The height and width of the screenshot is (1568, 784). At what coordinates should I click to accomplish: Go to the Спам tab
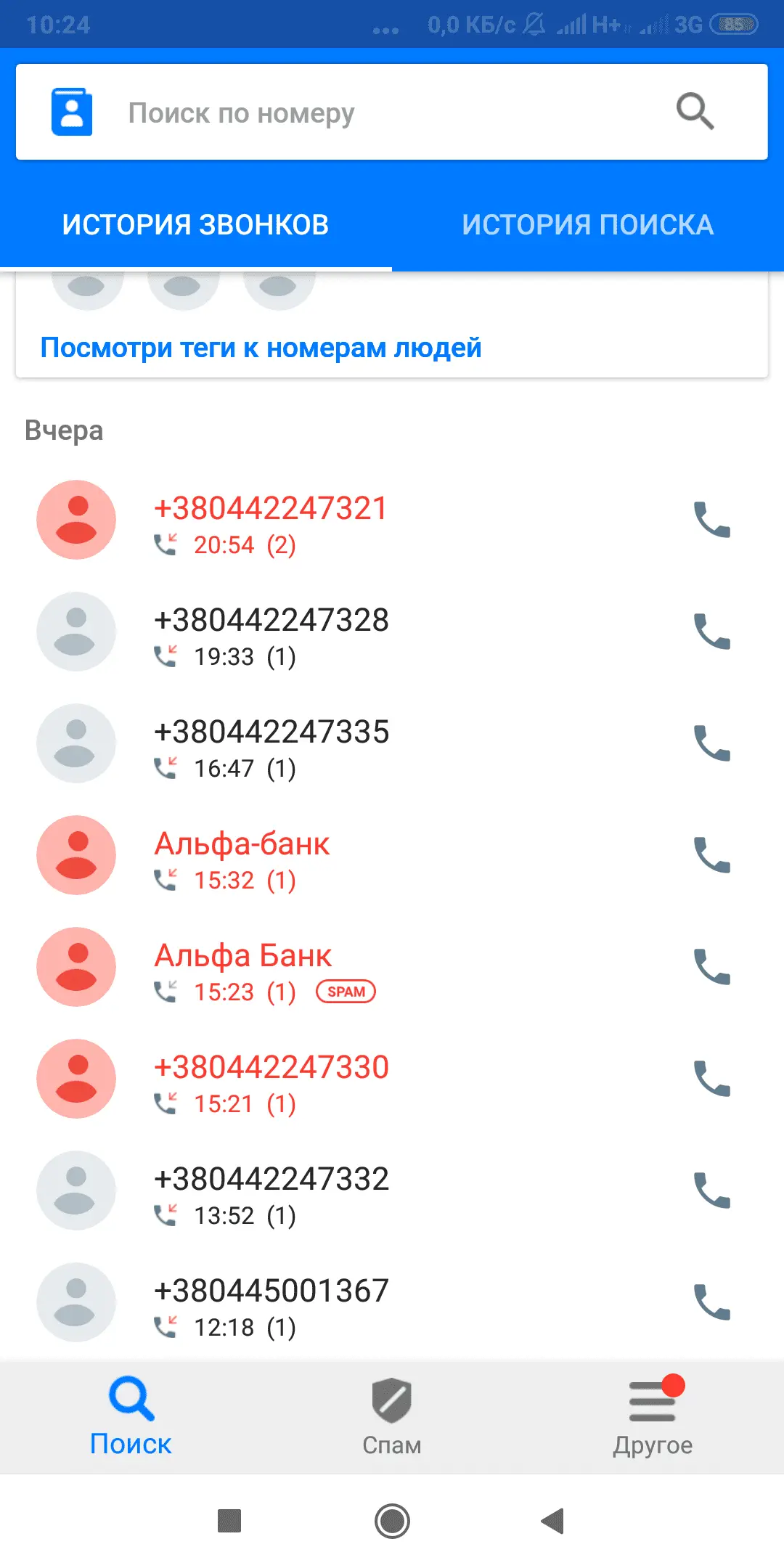(x=392, y=1417)
